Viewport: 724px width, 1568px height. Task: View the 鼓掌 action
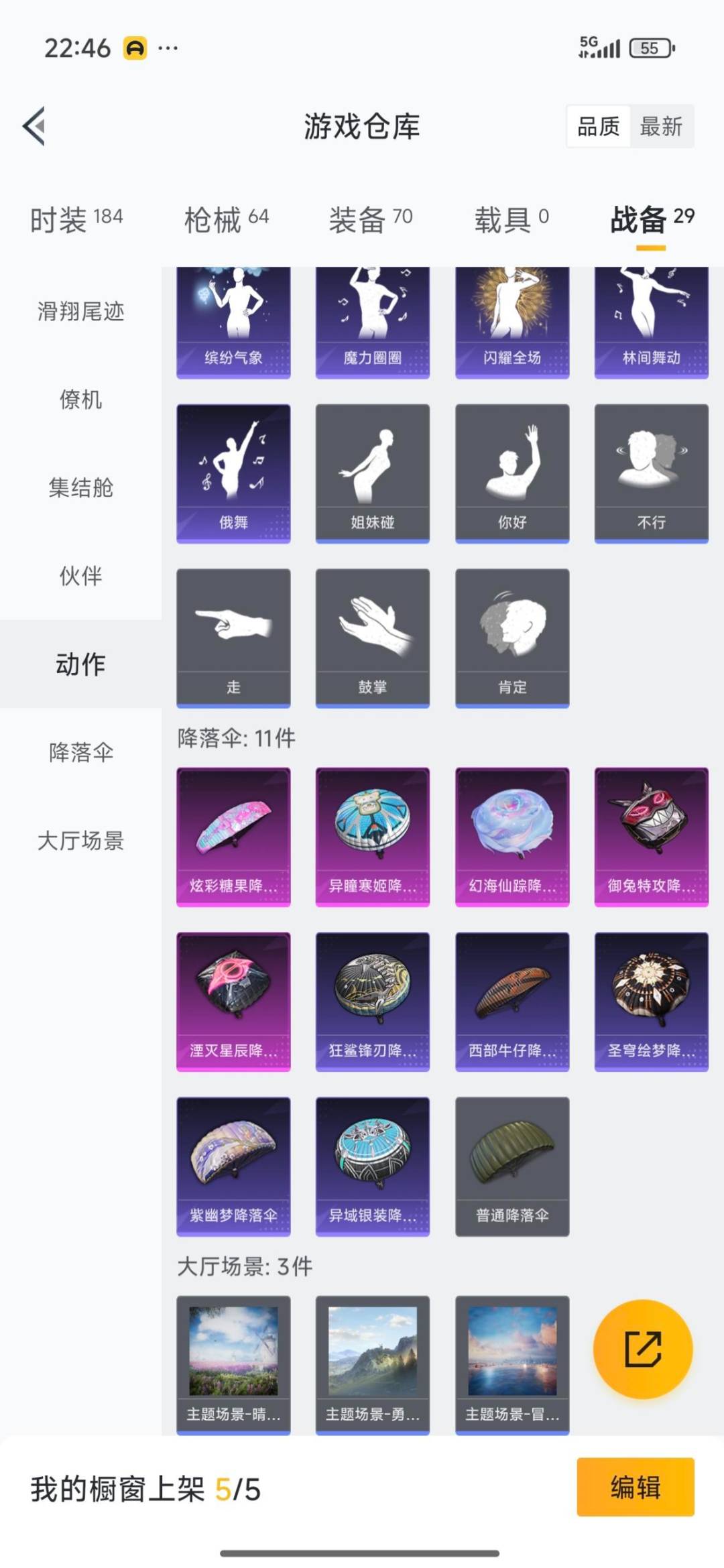coord(373,638)
